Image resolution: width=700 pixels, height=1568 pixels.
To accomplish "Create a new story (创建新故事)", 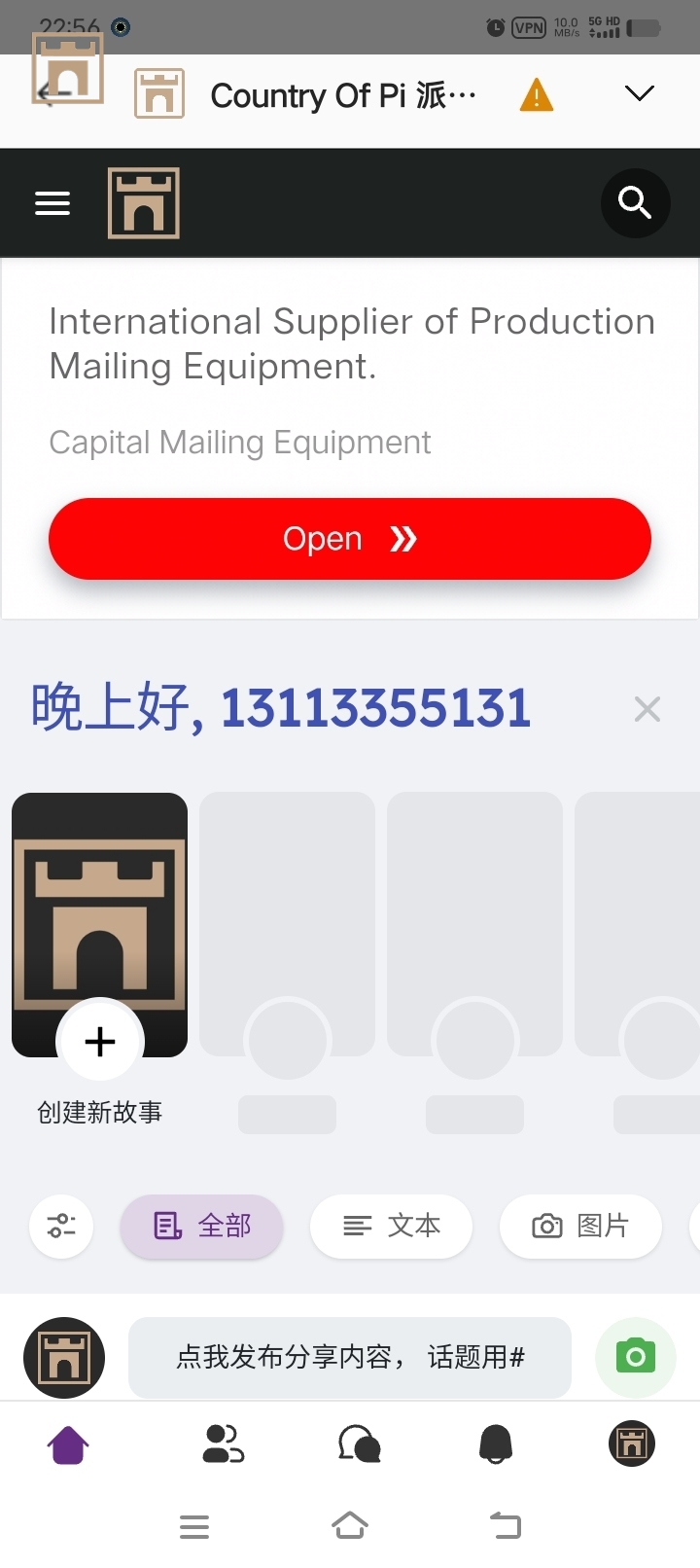I will coord(100,1041).
